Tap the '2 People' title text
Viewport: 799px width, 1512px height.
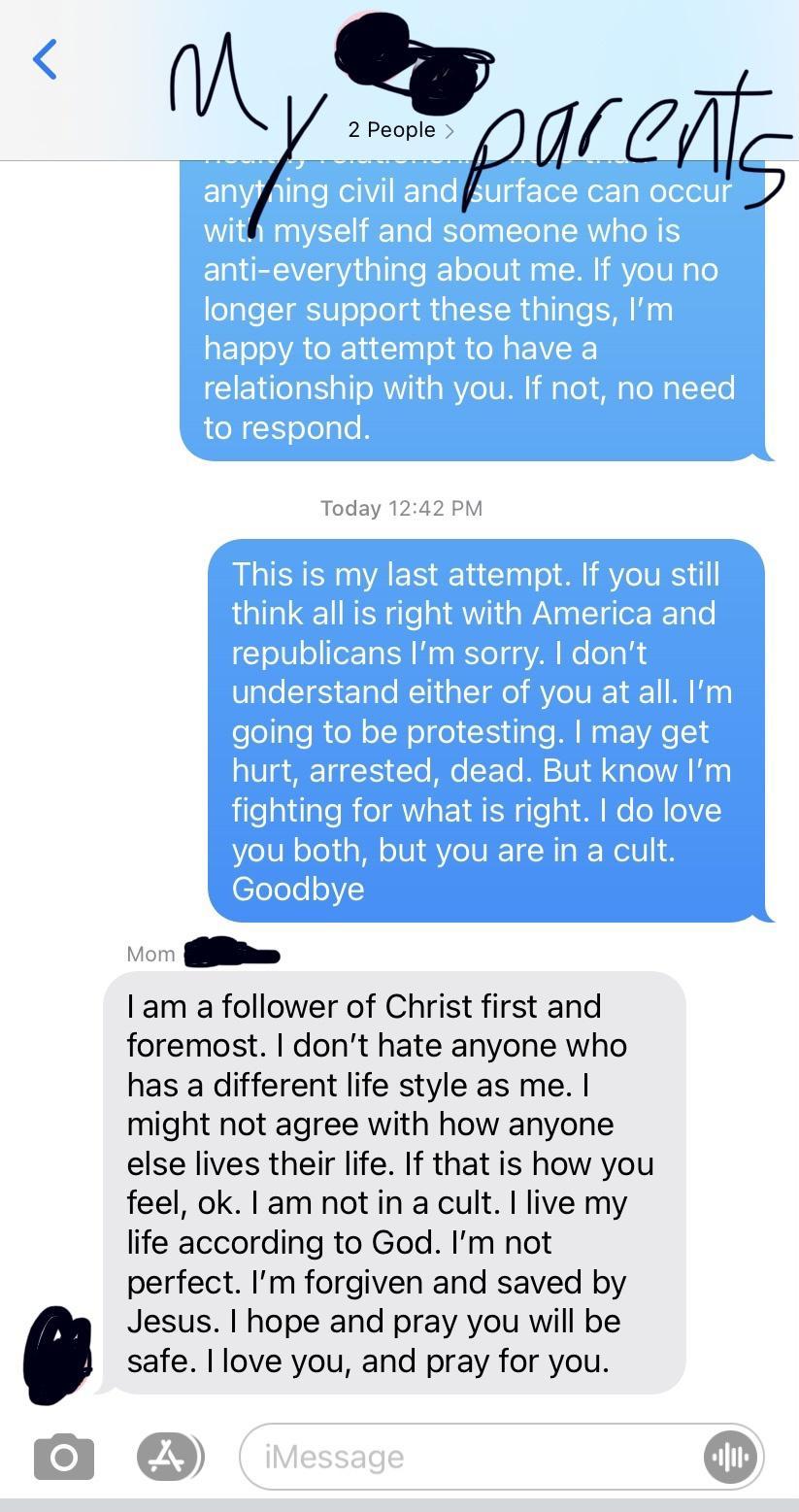click(390, 129)
